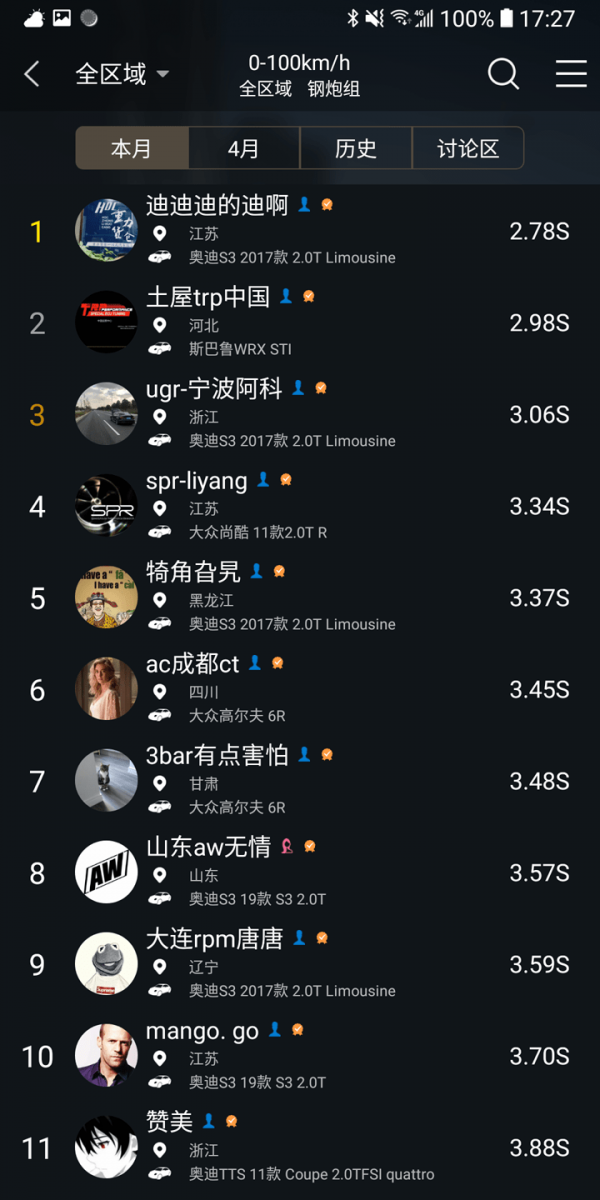The image size is (600, 1200).
Task: View ugr-宁波阿科's record
Action: click(300, 414)
